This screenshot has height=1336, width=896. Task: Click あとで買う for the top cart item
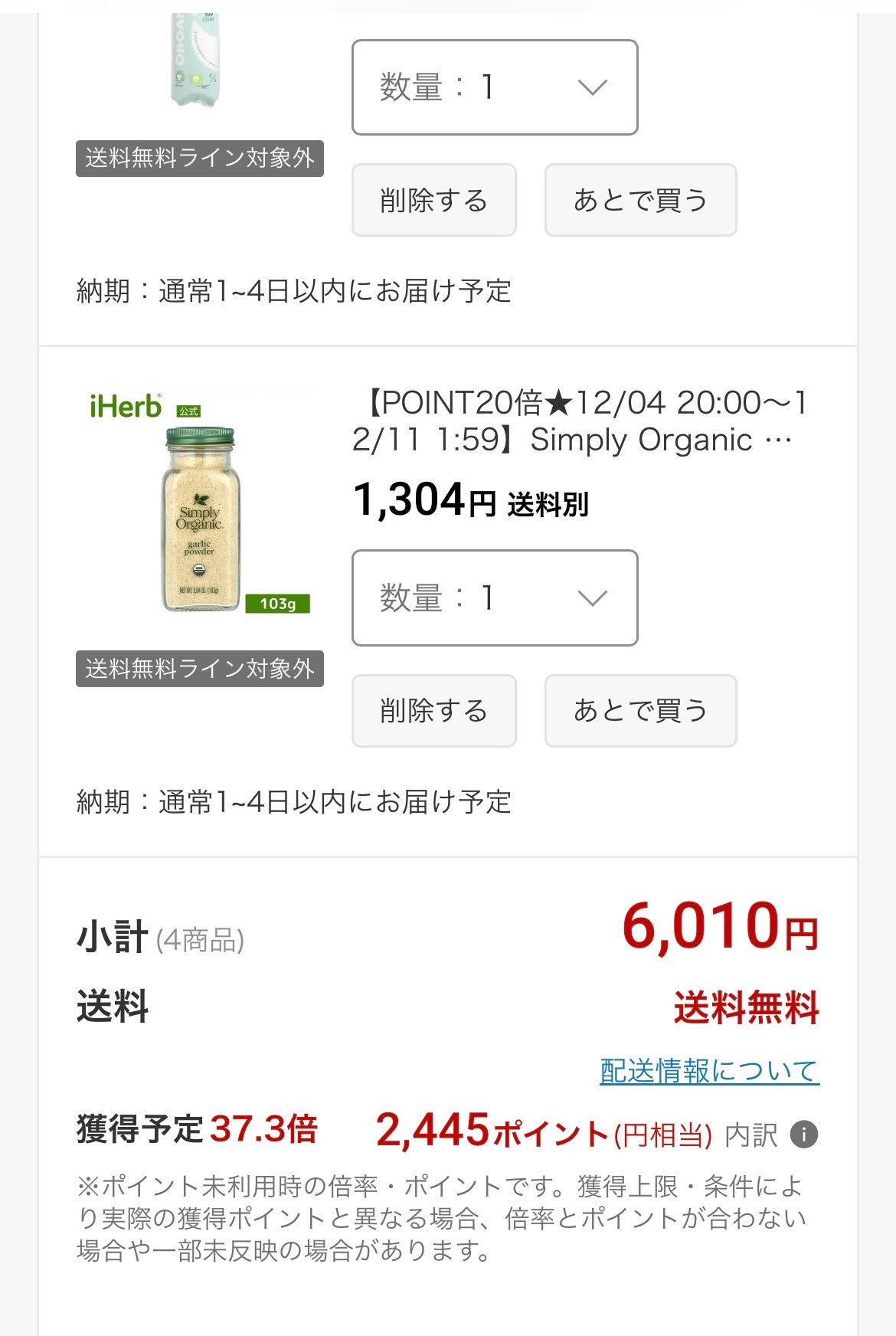click(x=640, y=200)
